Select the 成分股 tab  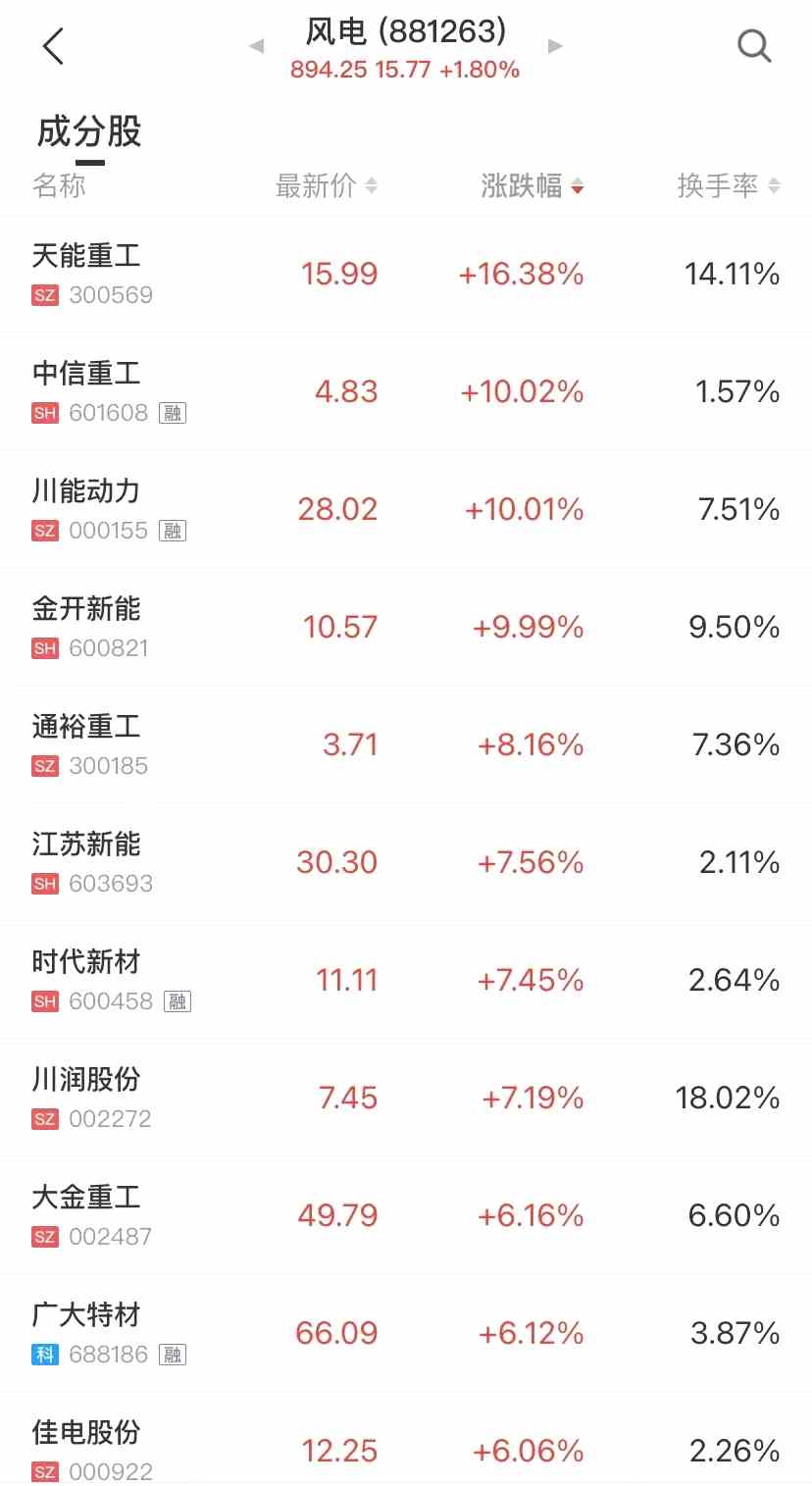(x=89, y=132)
